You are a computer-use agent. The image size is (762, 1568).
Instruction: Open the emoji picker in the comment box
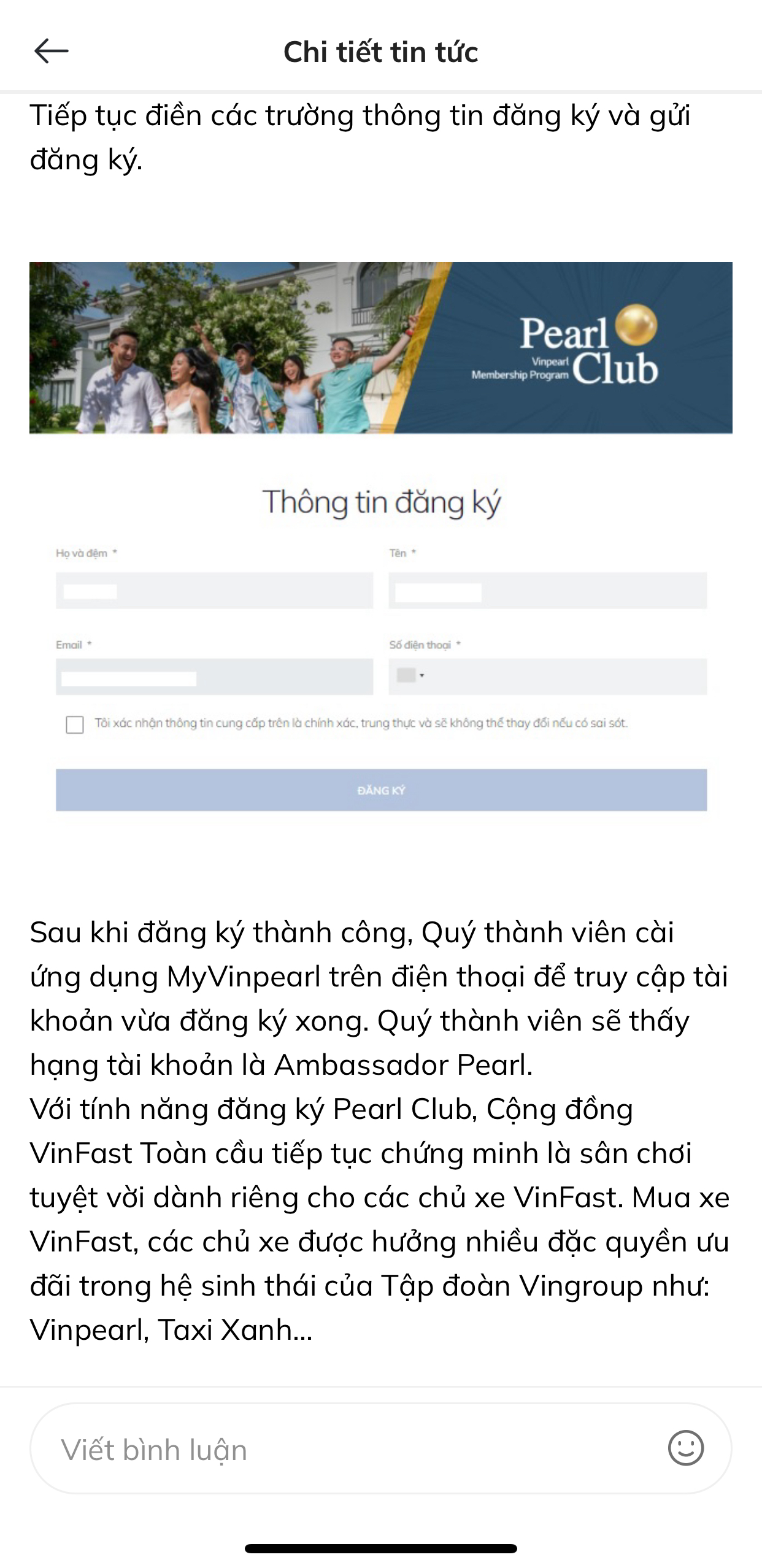click(685, 1448)
